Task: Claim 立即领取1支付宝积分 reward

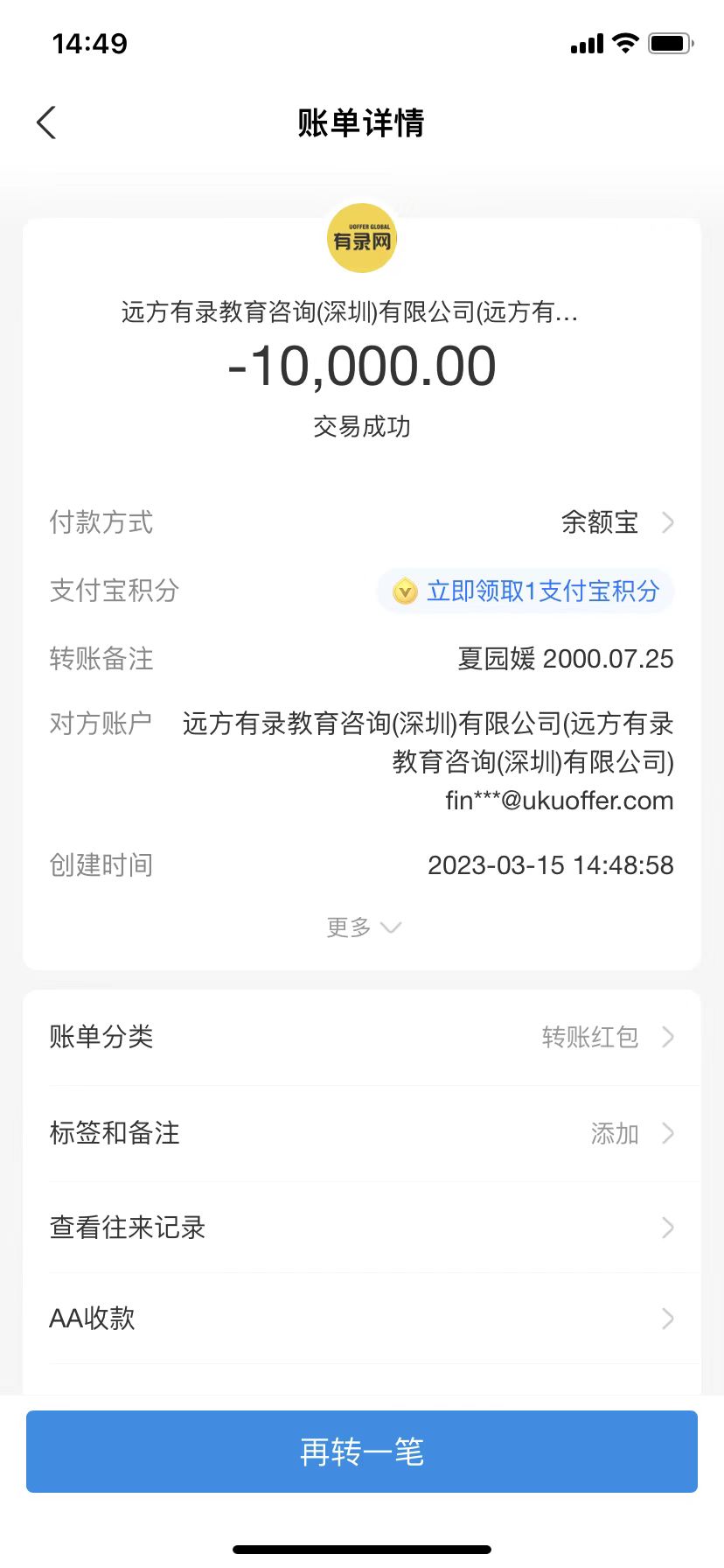Action: point(526,591)
